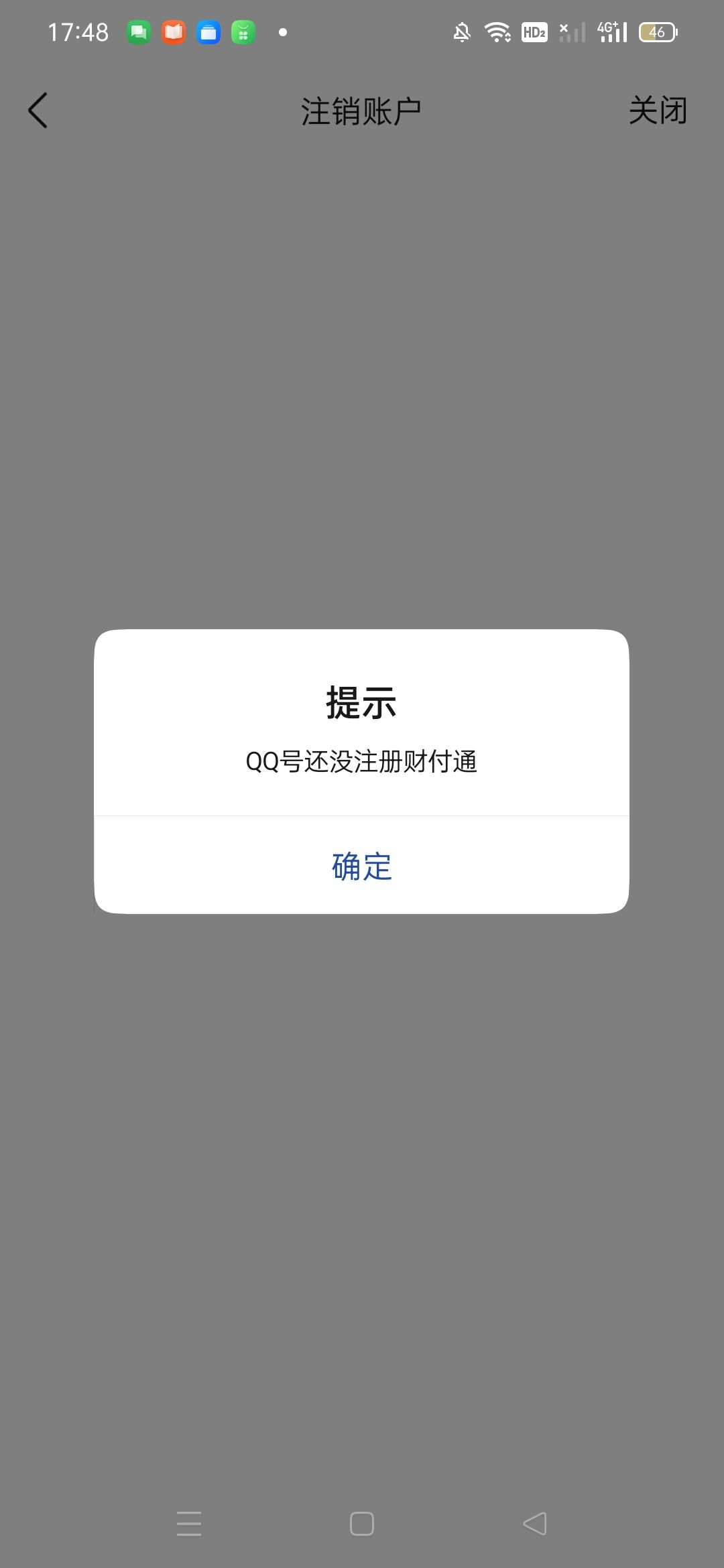The width and height of the screenshot is (724, 1568).
Task: Tap the 注销账户 page title
Action: (361, 111)
